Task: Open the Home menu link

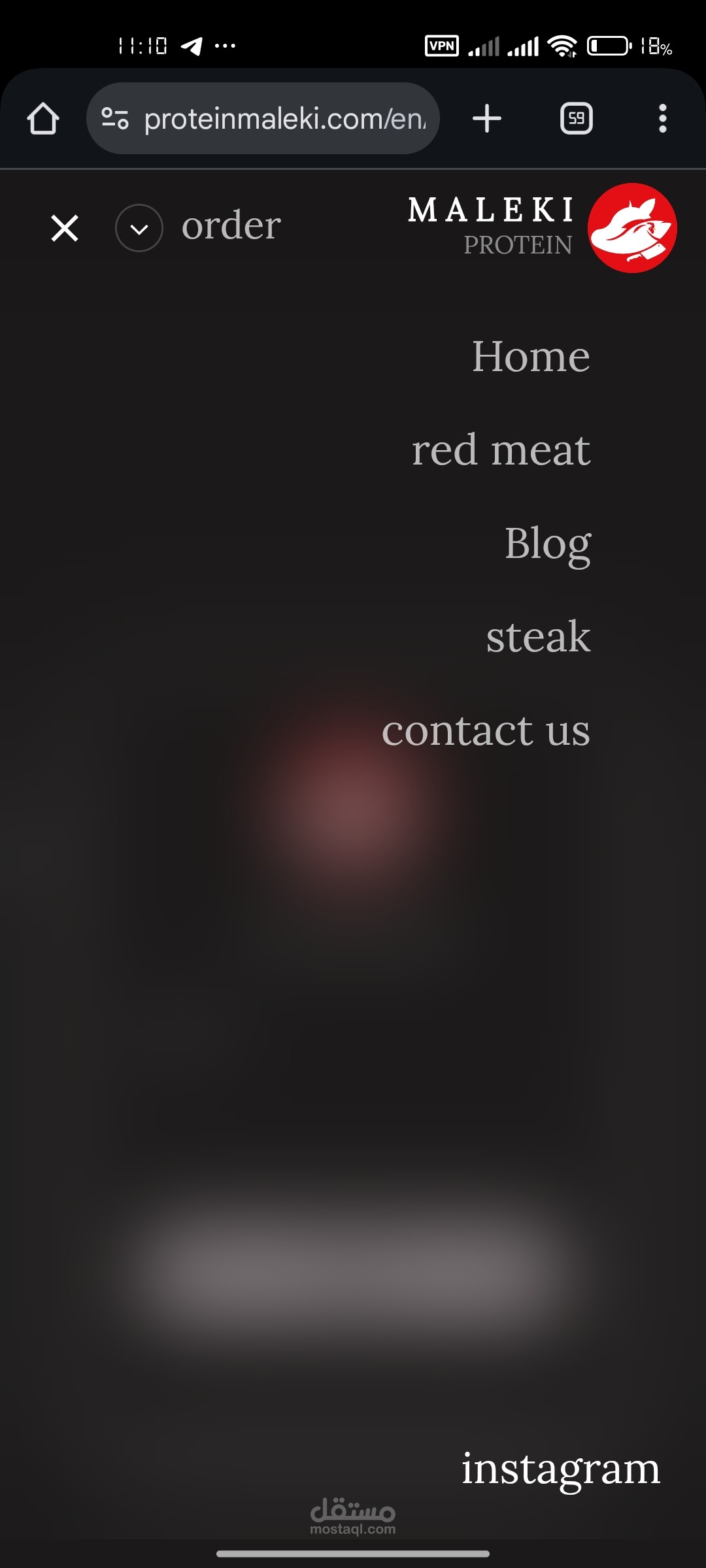Action: 530,357
